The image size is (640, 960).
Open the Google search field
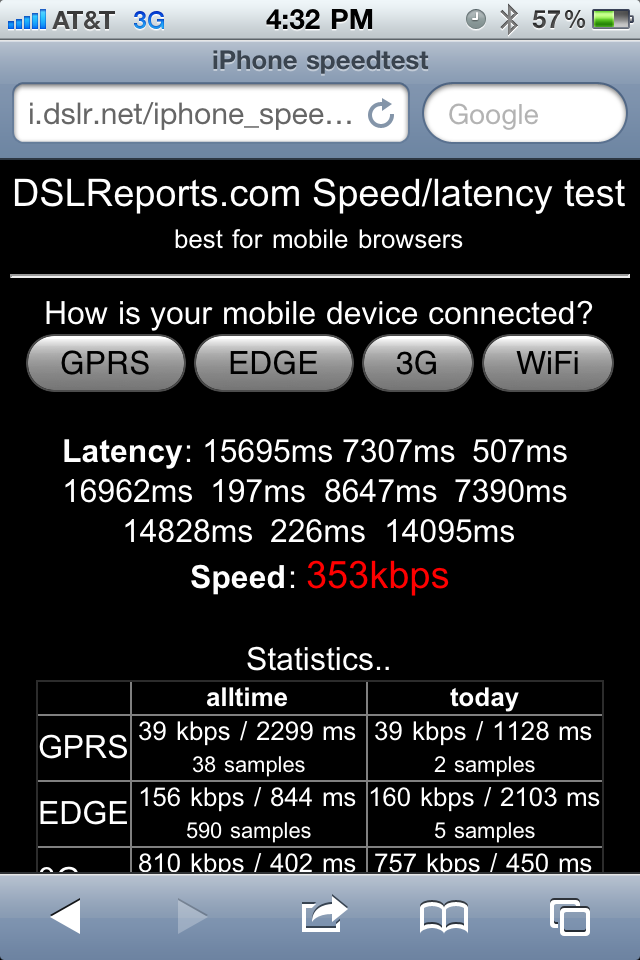(x=525, y=115)
